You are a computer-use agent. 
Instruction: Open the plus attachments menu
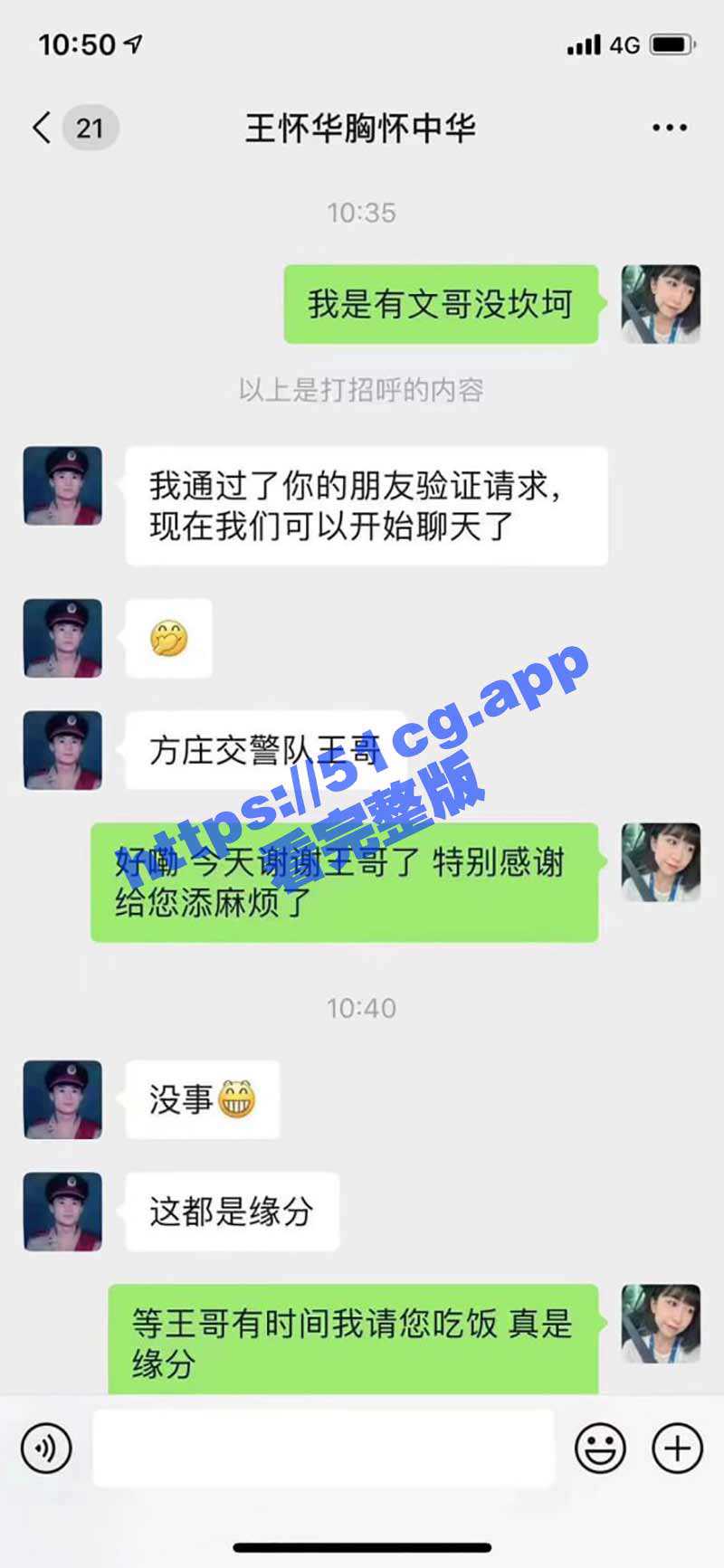tap(677, 1449)
